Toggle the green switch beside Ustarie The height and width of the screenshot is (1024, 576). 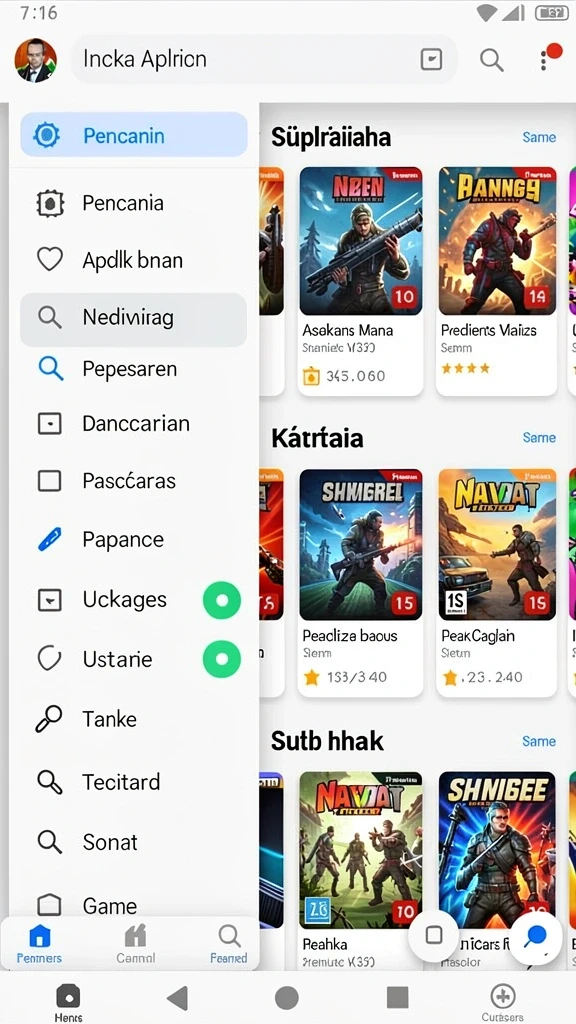coord(222,659)
